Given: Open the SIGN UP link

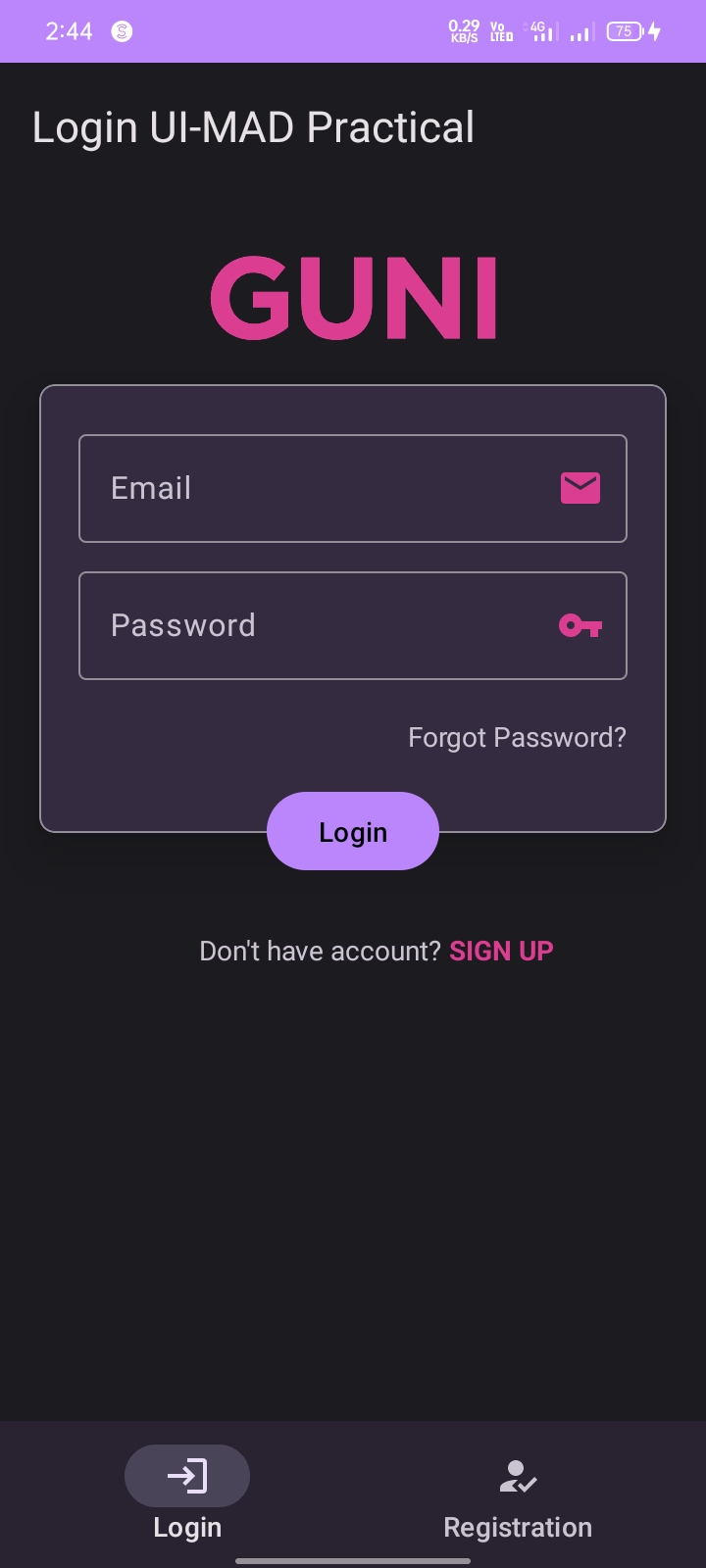Looking at the screenshot, I should click(501, 951).
